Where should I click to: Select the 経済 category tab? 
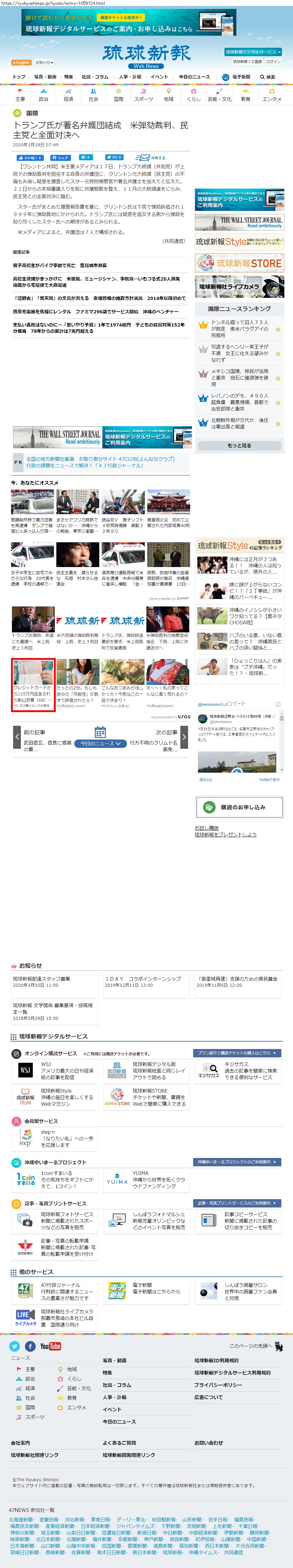[68, 95]
